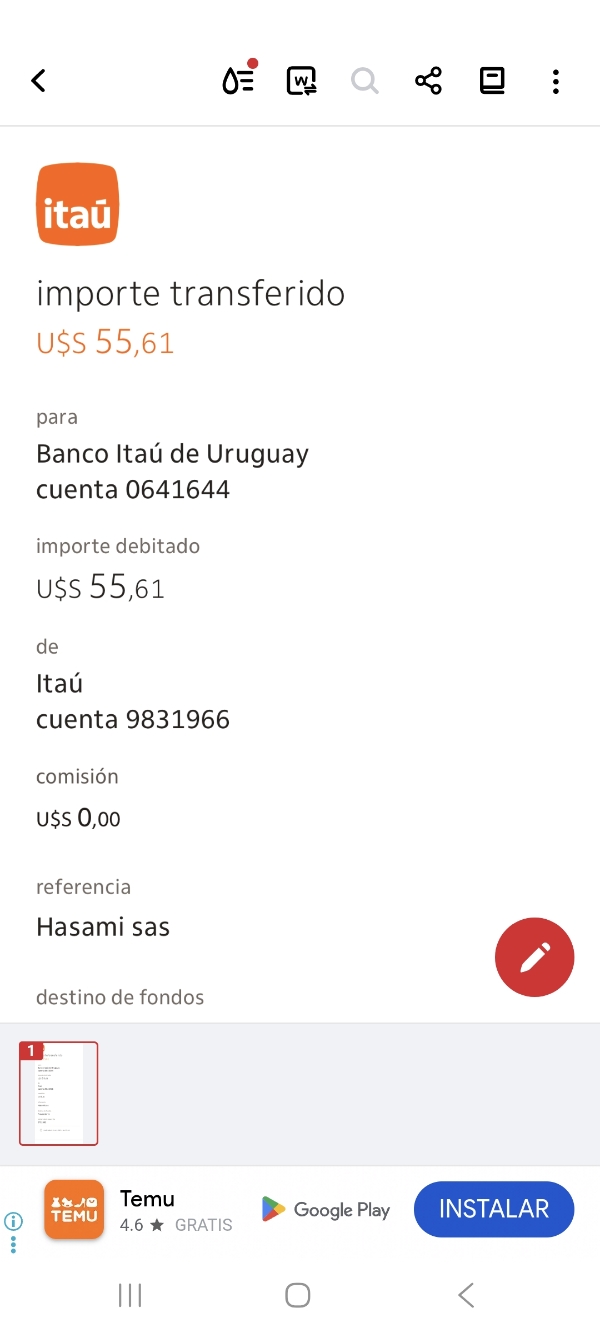Viewport: 600px width, 1333px height.
Task: Convert the document to Word format
Action: tap(301, 81)
